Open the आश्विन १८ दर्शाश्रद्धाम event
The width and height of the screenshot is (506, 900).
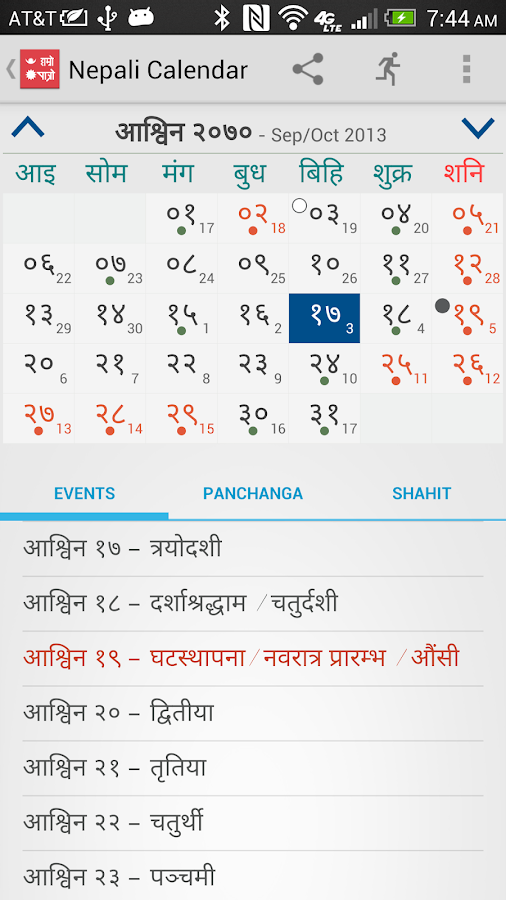click(x=253, y=604)
